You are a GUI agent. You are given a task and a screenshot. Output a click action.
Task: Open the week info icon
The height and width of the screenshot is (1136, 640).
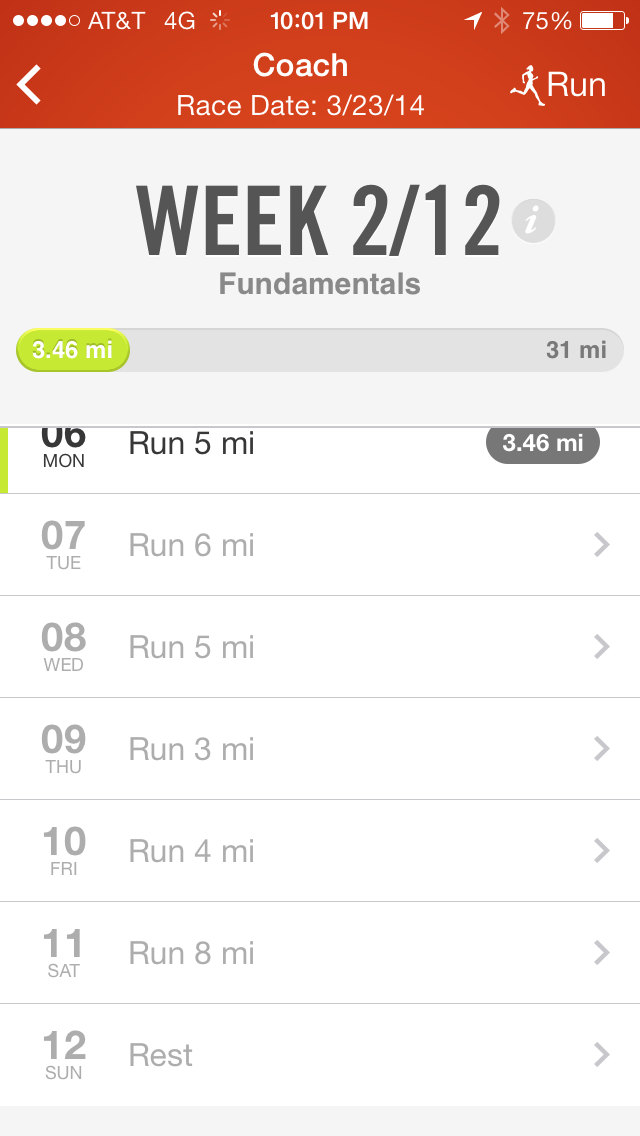[532, 220]
